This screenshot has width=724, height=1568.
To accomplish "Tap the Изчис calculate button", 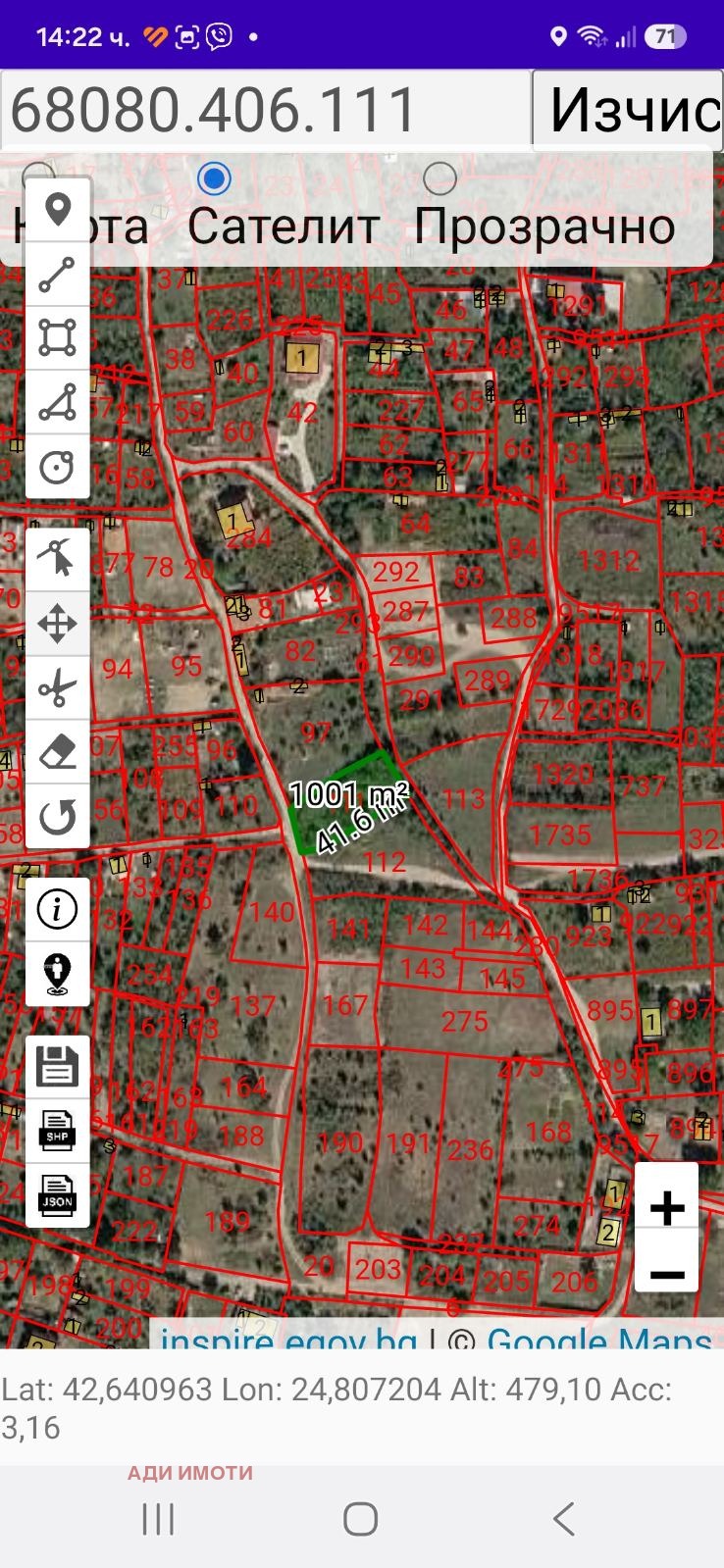I will [628, 109].
